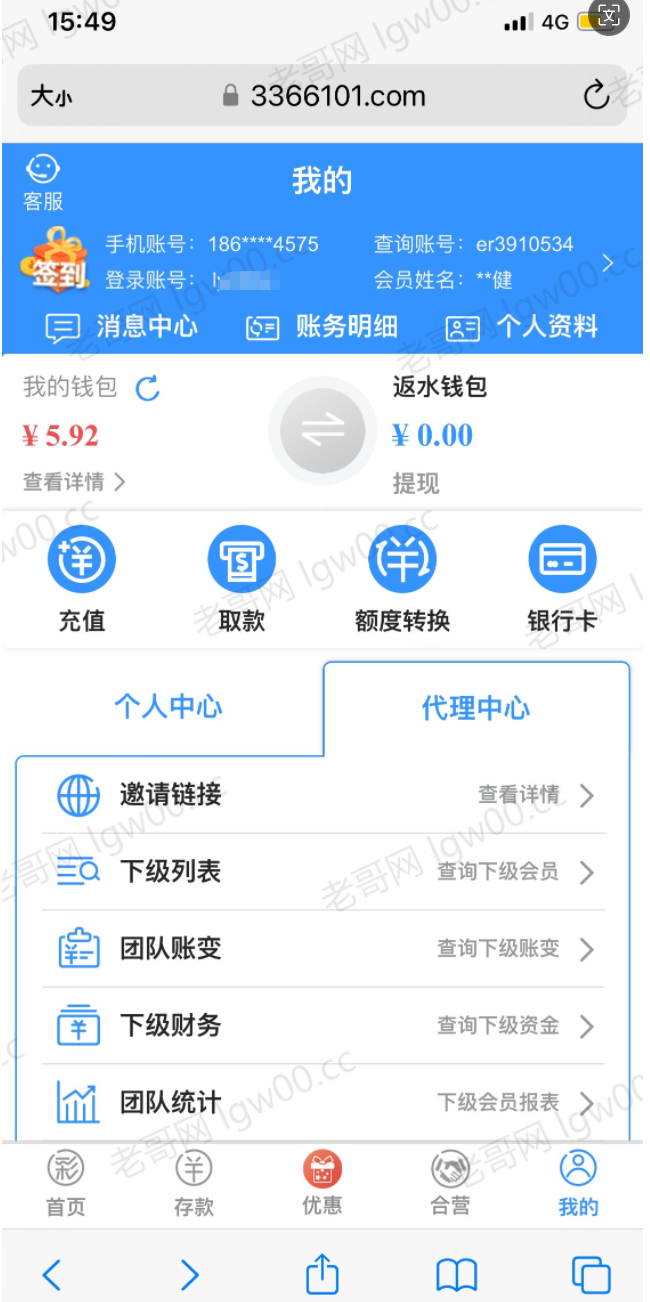The height and width of the screenshot is (1302, 650).
Task: Open 邀请链接 row
Action: (x=323, y=795)
